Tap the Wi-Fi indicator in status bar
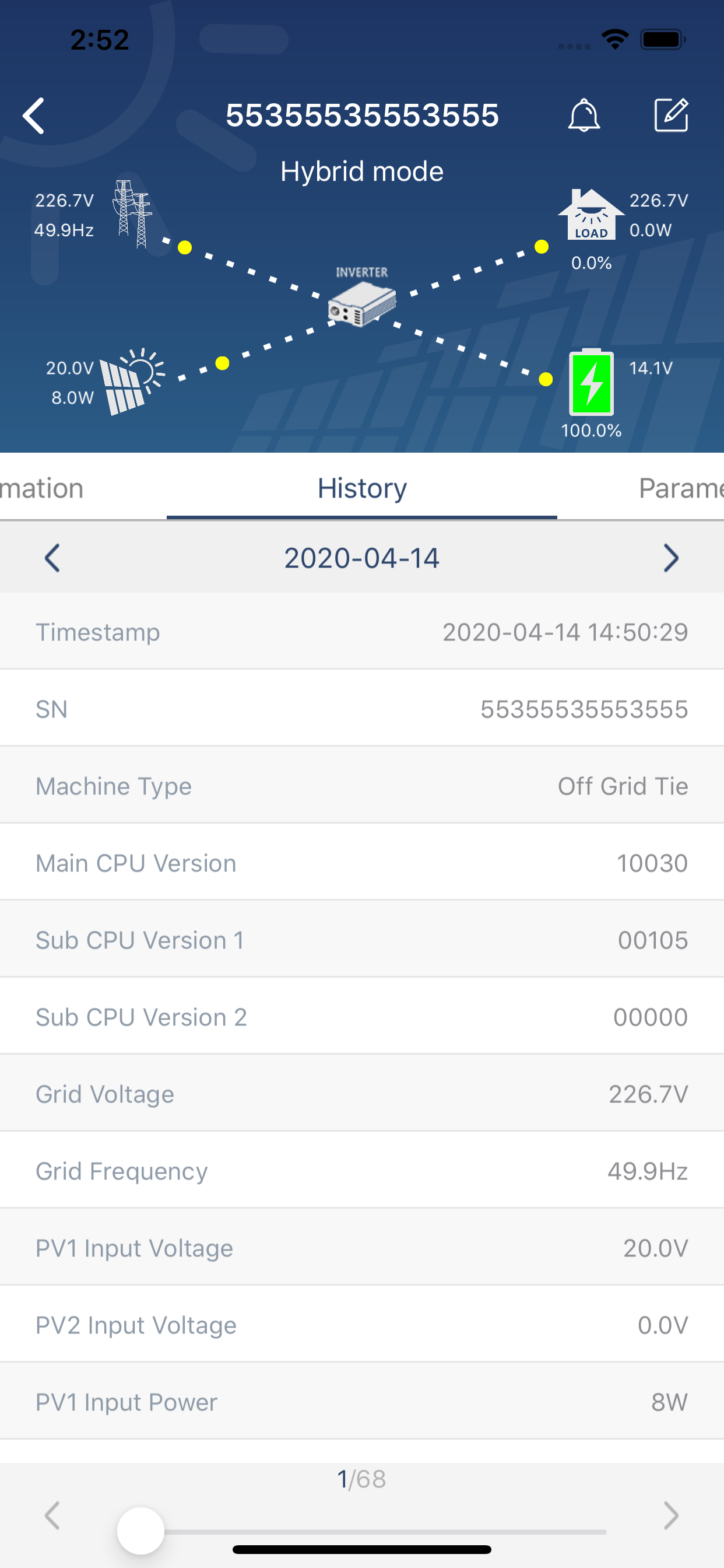The height and width of the screenshot is (1568, 724). [x=614, y=38]
